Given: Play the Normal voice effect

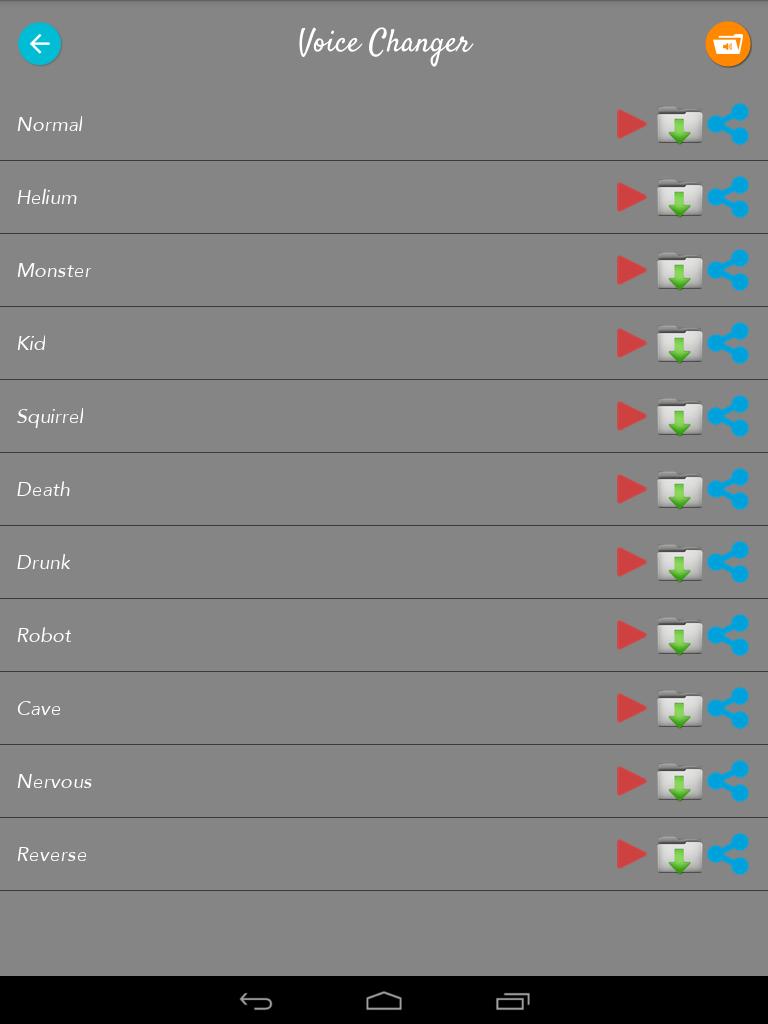Looking at the screenshot, I should [x=631, y=124].
